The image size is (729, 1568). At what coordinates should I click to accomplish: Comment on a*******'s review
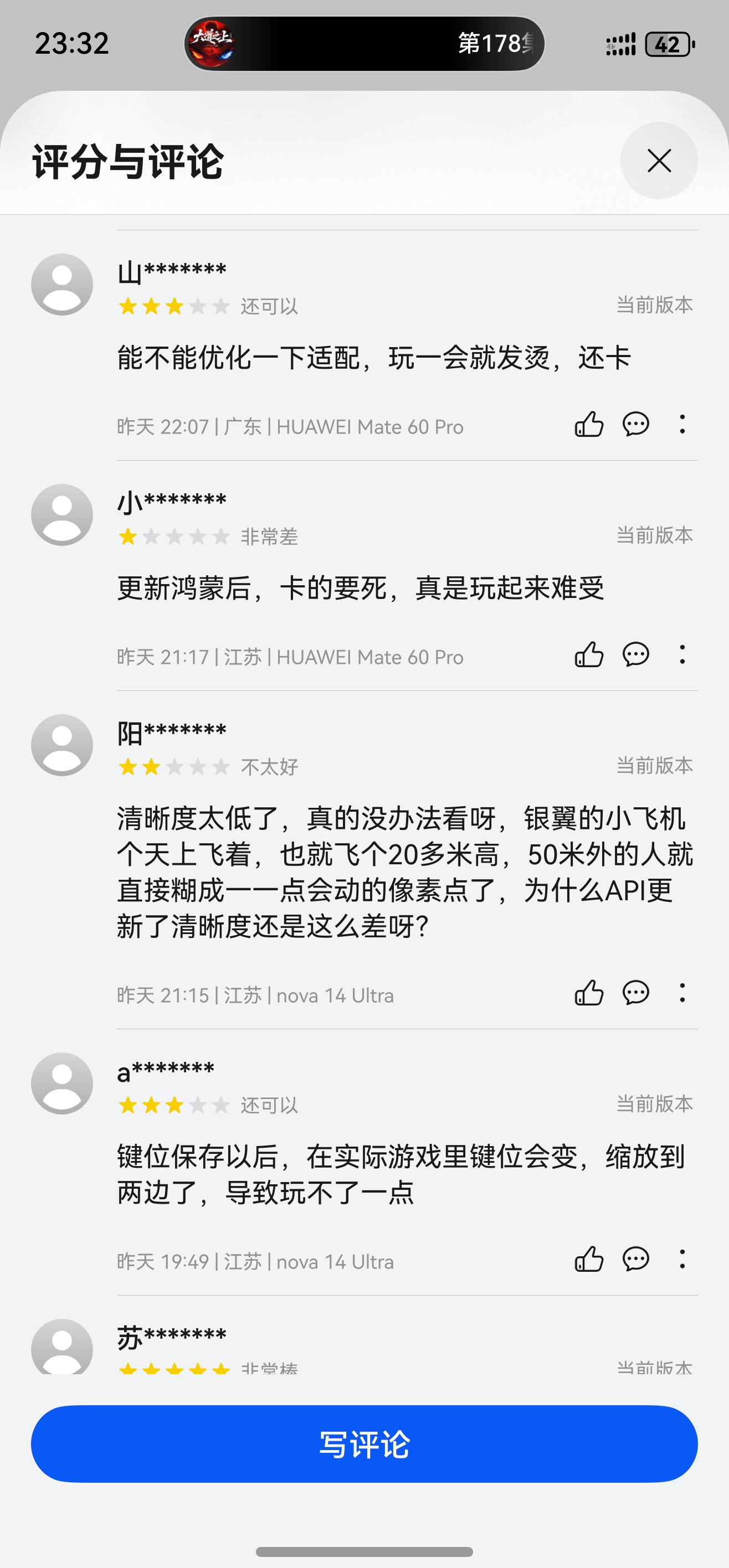[x=635, y=1260]
